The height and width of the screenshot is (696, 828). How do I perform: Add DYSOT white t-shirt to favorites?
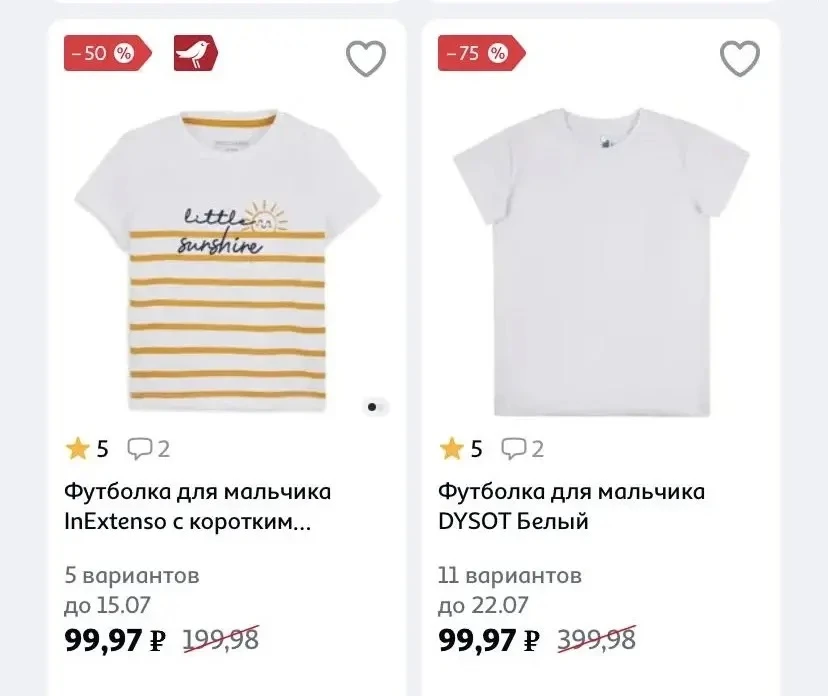pyautogui.click(x=740, y=58)
